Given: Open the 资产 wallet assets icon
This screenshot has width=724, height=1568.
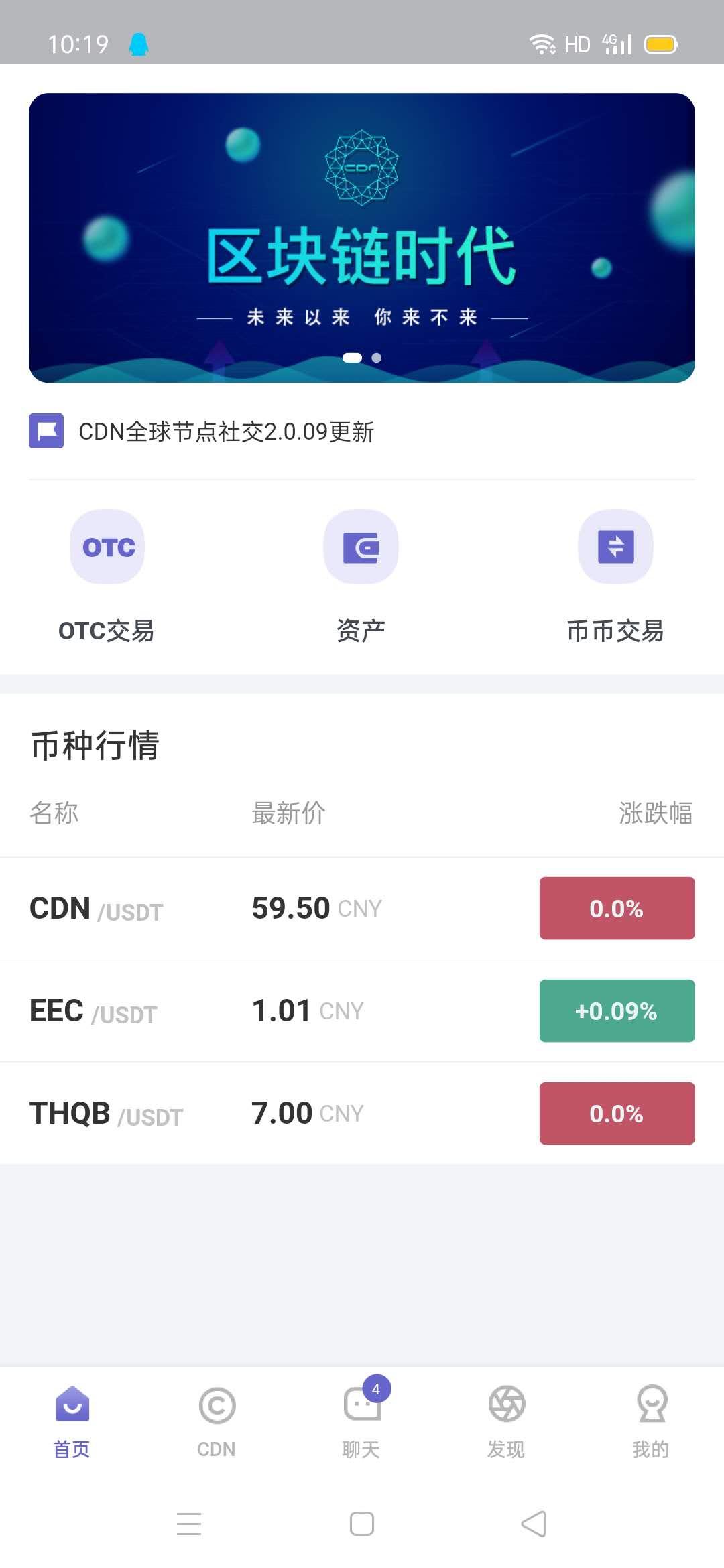Looking at the screenshot, I should pyautogui.click(x=361, y=546).
